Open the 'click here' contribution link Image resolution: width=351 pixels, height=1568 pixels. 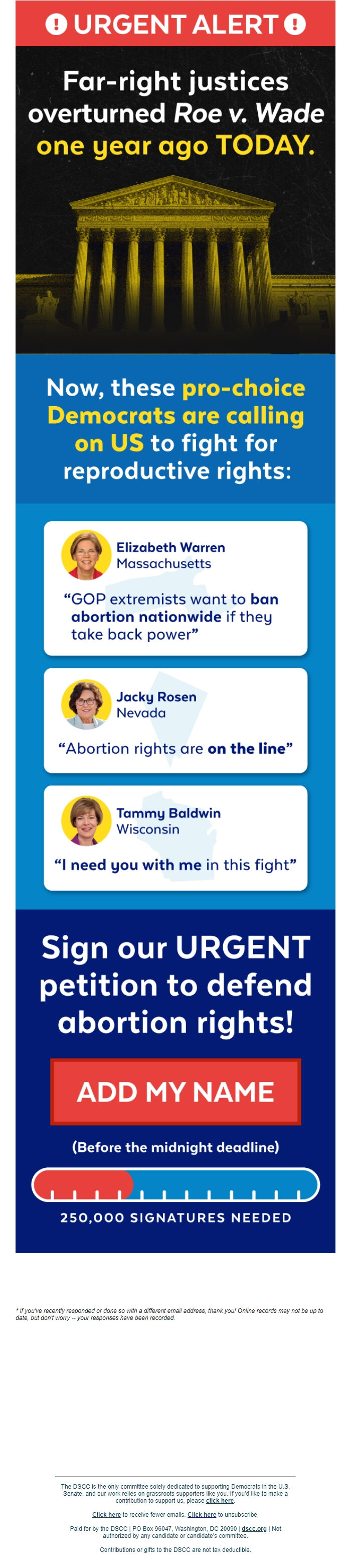220,1500
